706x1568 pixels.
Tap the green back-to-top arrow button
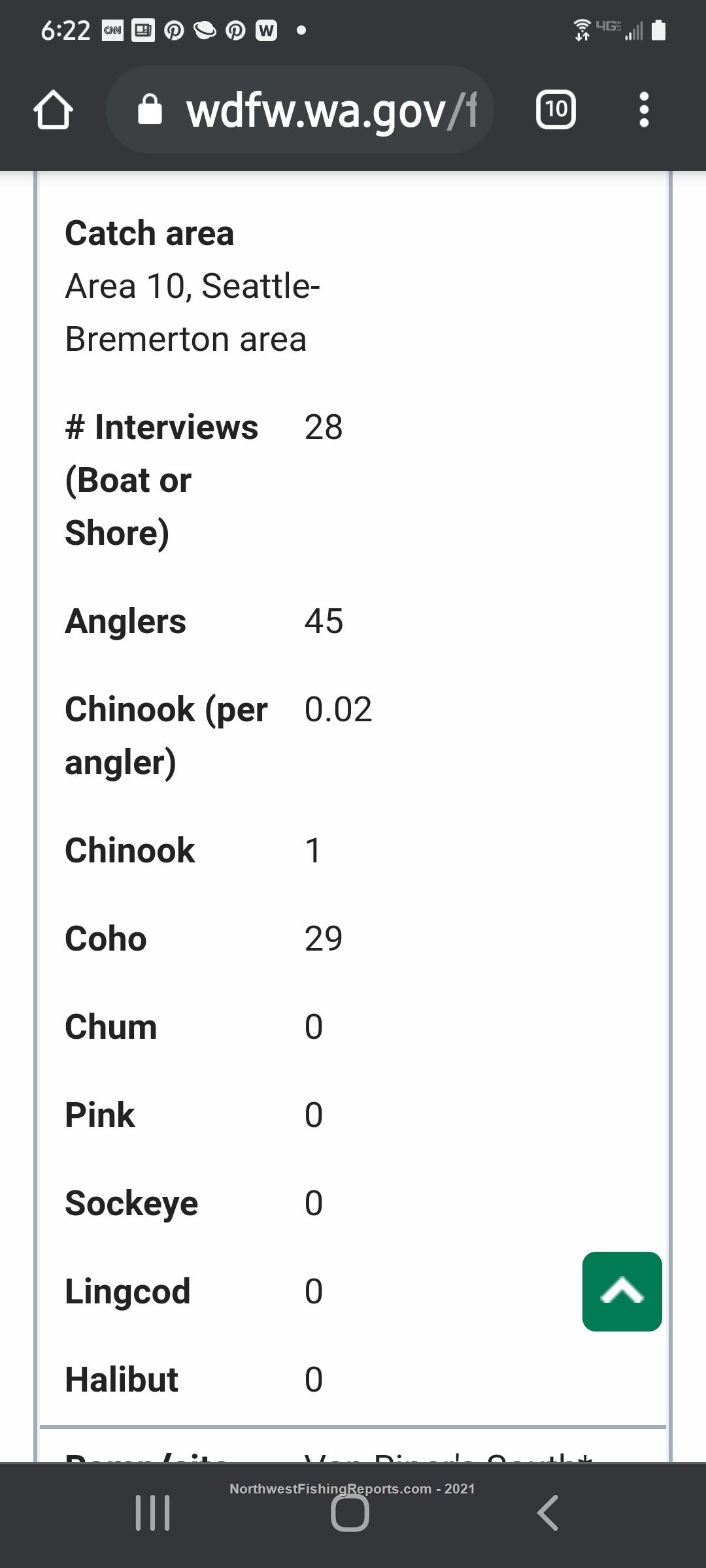click(622, 1291)
